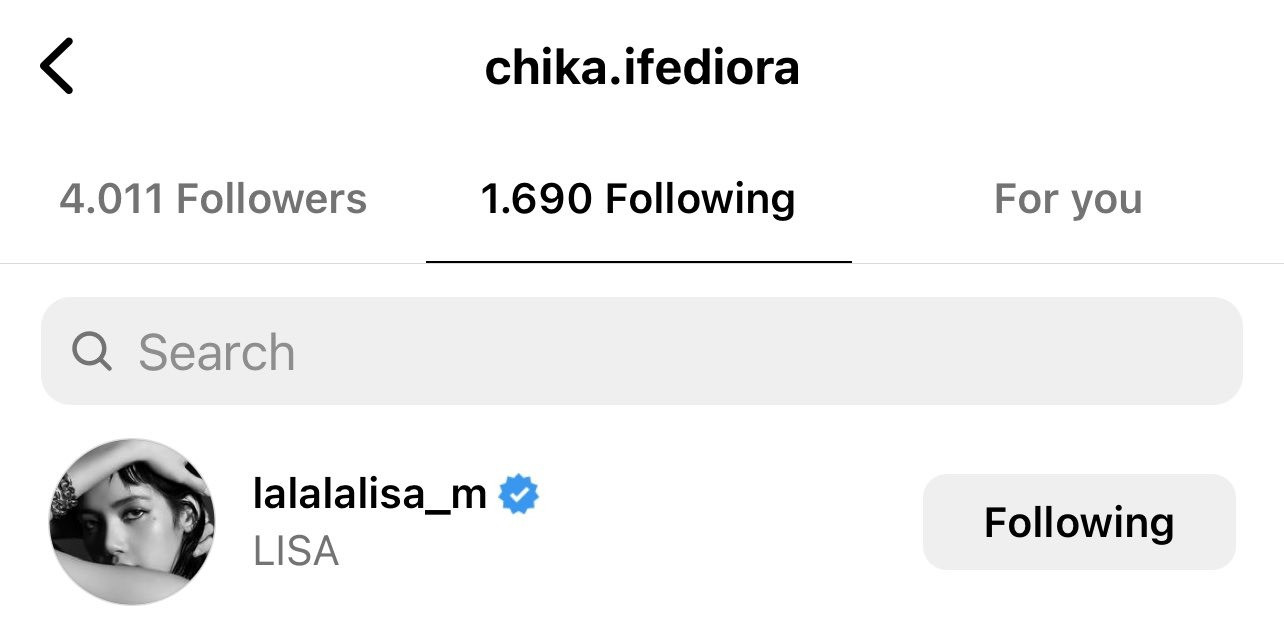Switch to the 4.011 Followers tab

pos(213,199)
